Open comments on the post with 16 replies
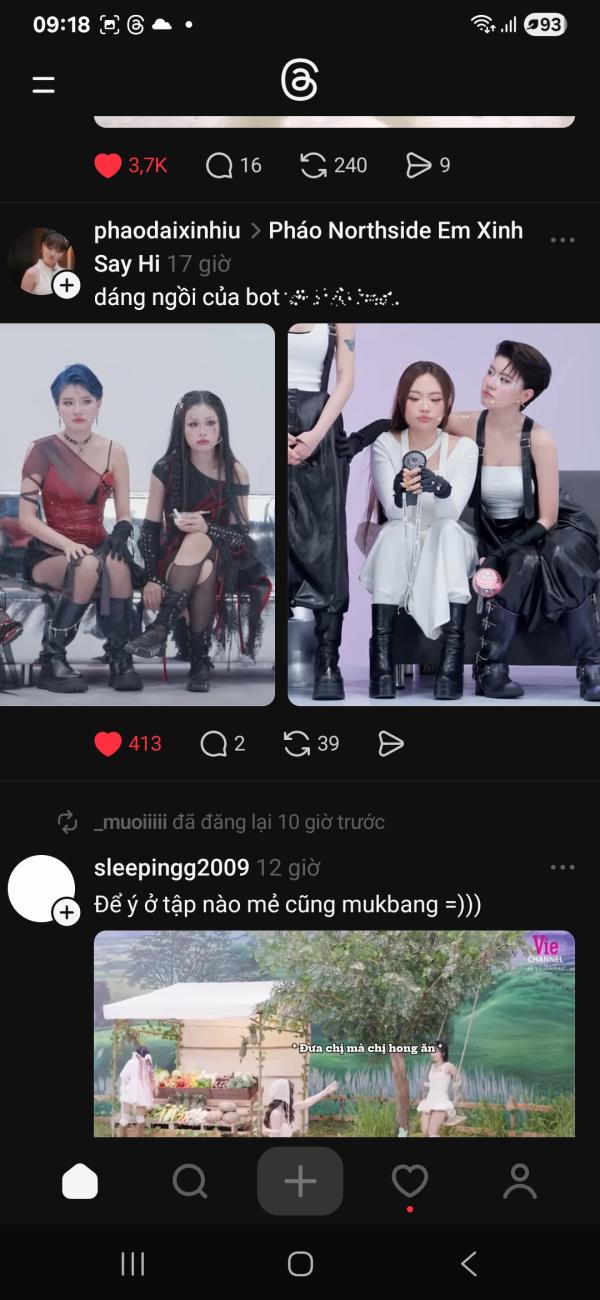The image size is (600, 1300). tap(219, 165)
